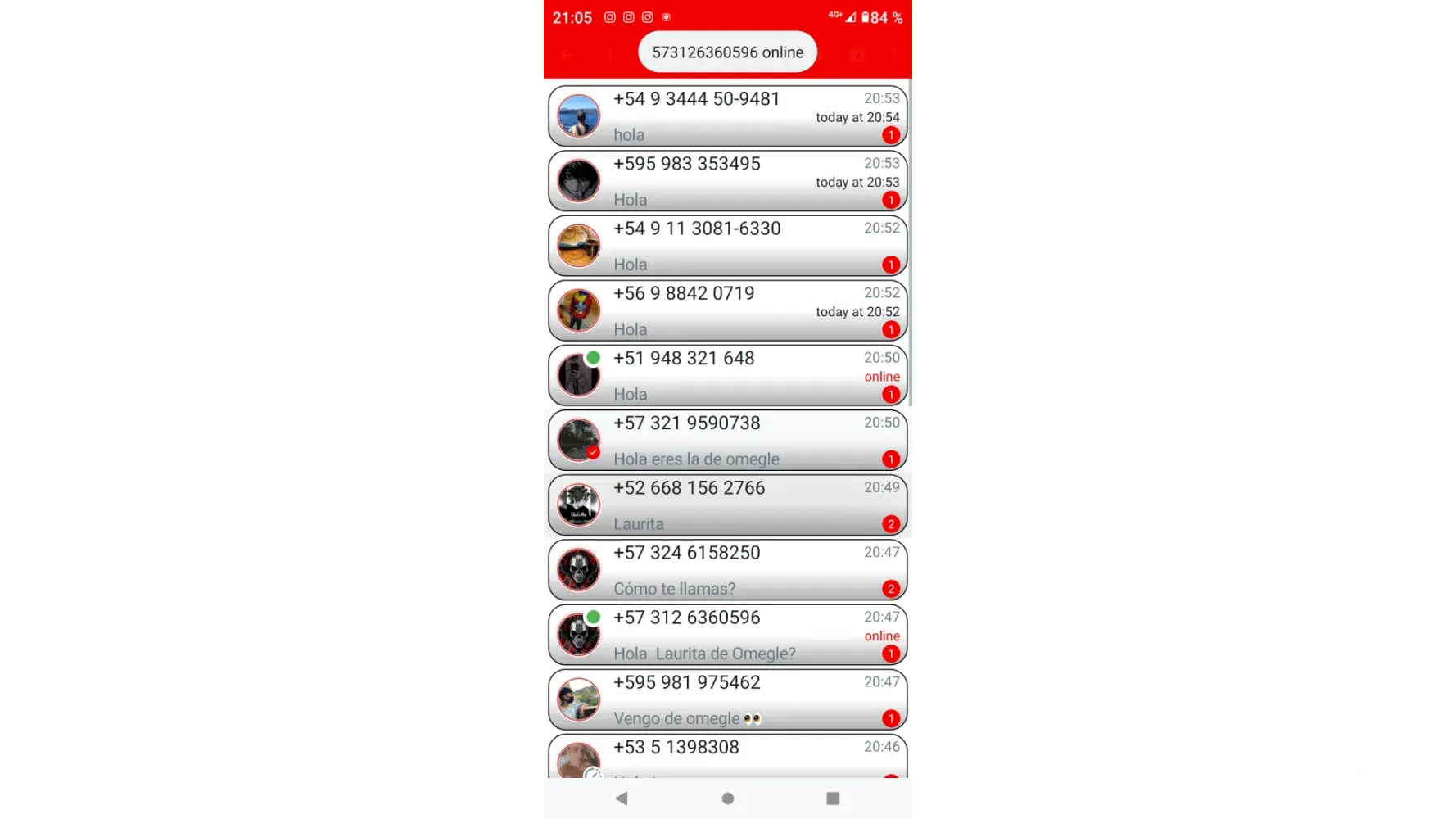
Task: Open the Vengo de omegle conversation
Action: tap(726, 699)
